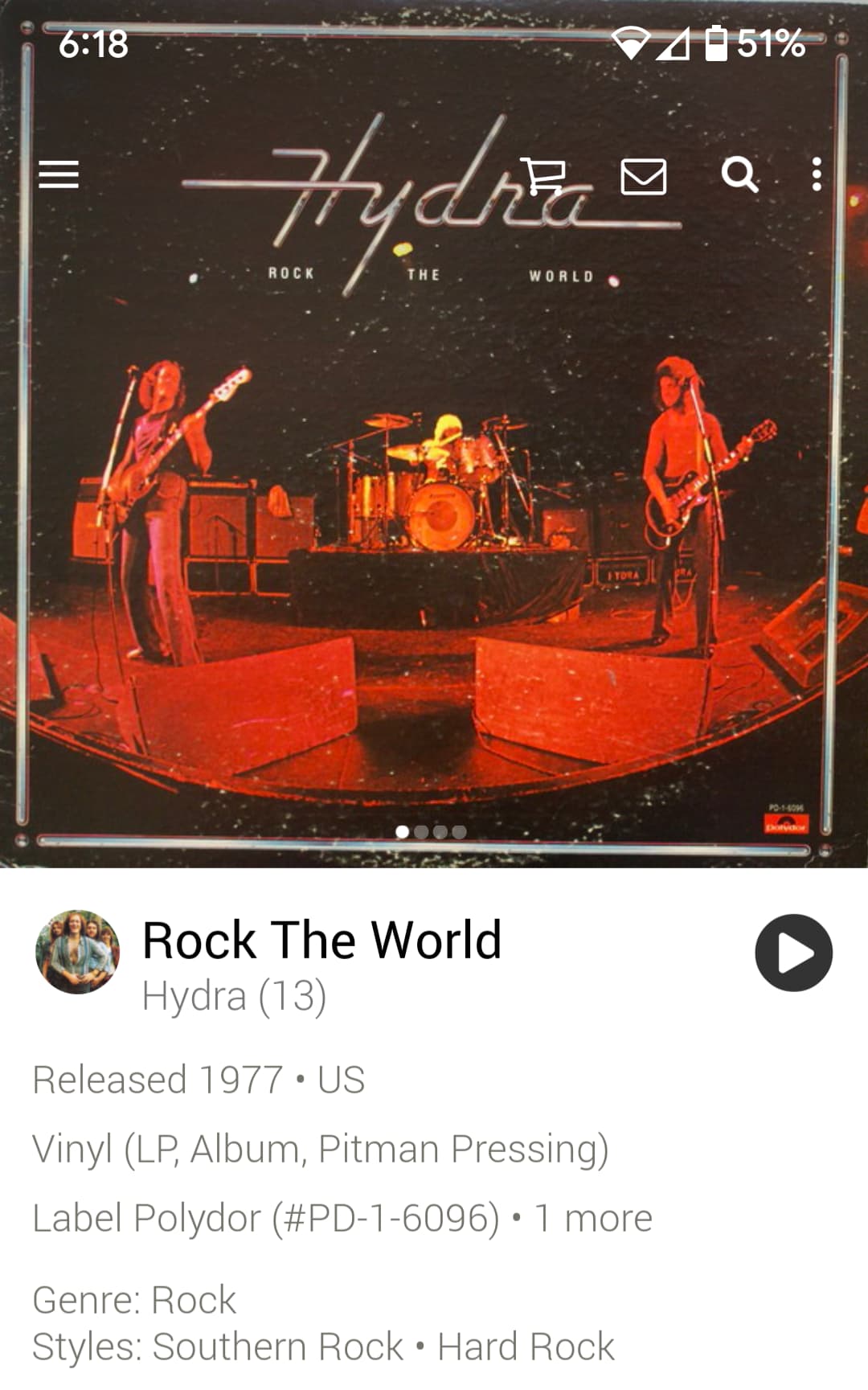Open the three-dot overflow menu
Image resolution: width=868 pixels, height=1390 pixels.
(x=817, y=174)
